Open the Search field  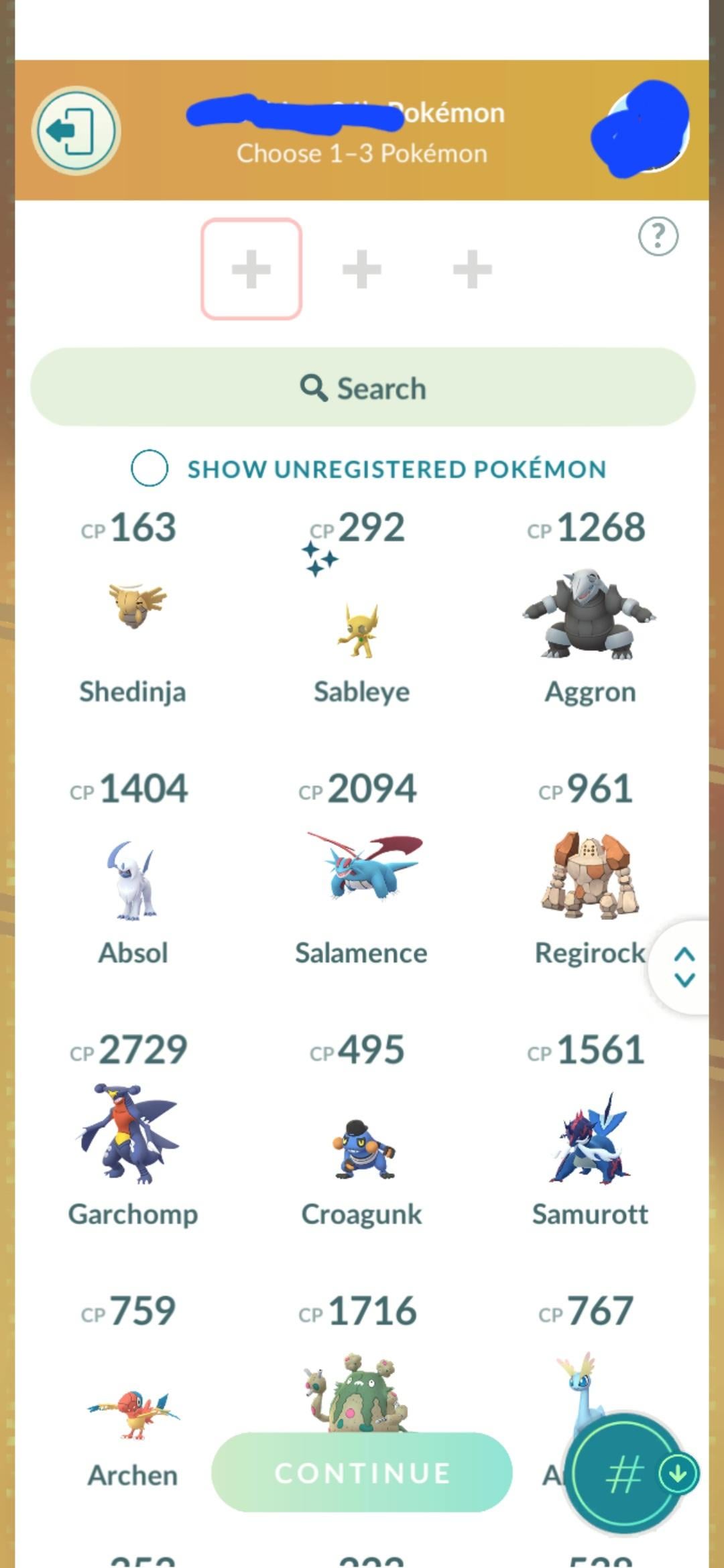click(362, 388)
